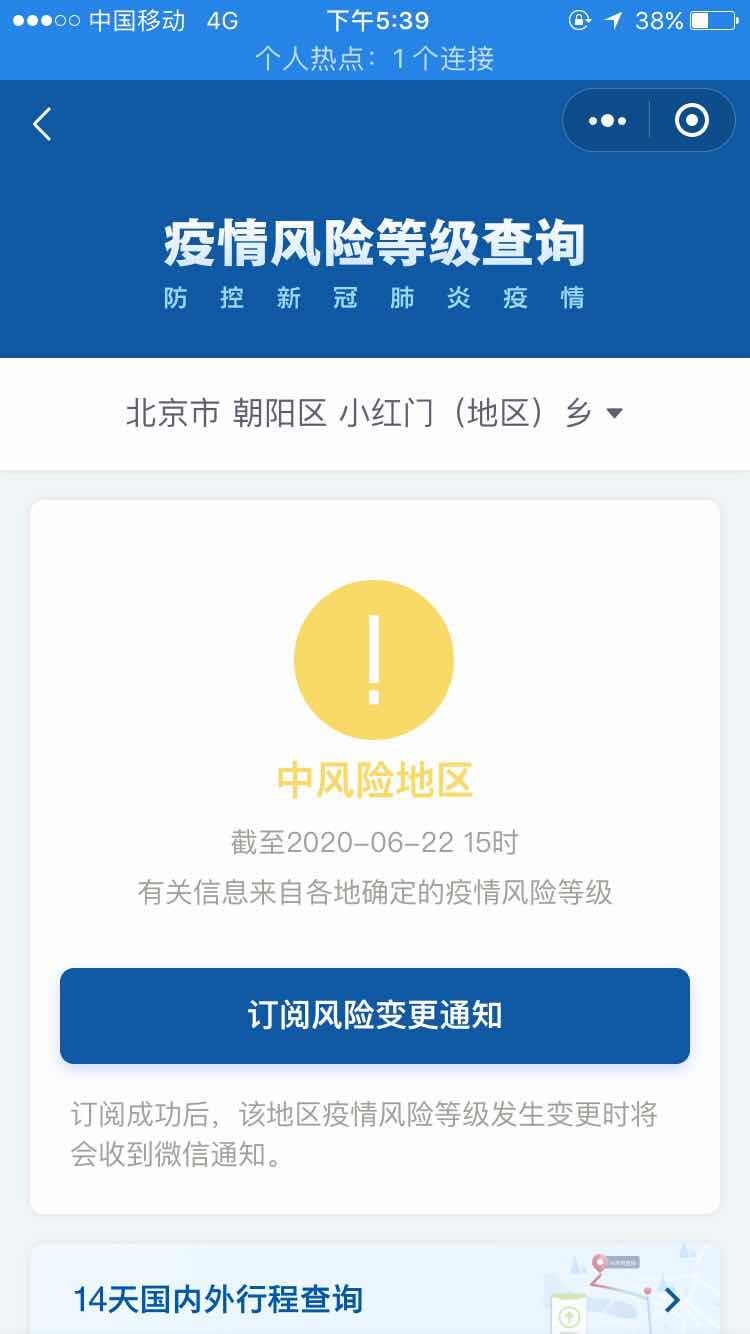Close the mini program with the circle icon
This screenshot has height=1334, width=750.
[x=692, y=121]
